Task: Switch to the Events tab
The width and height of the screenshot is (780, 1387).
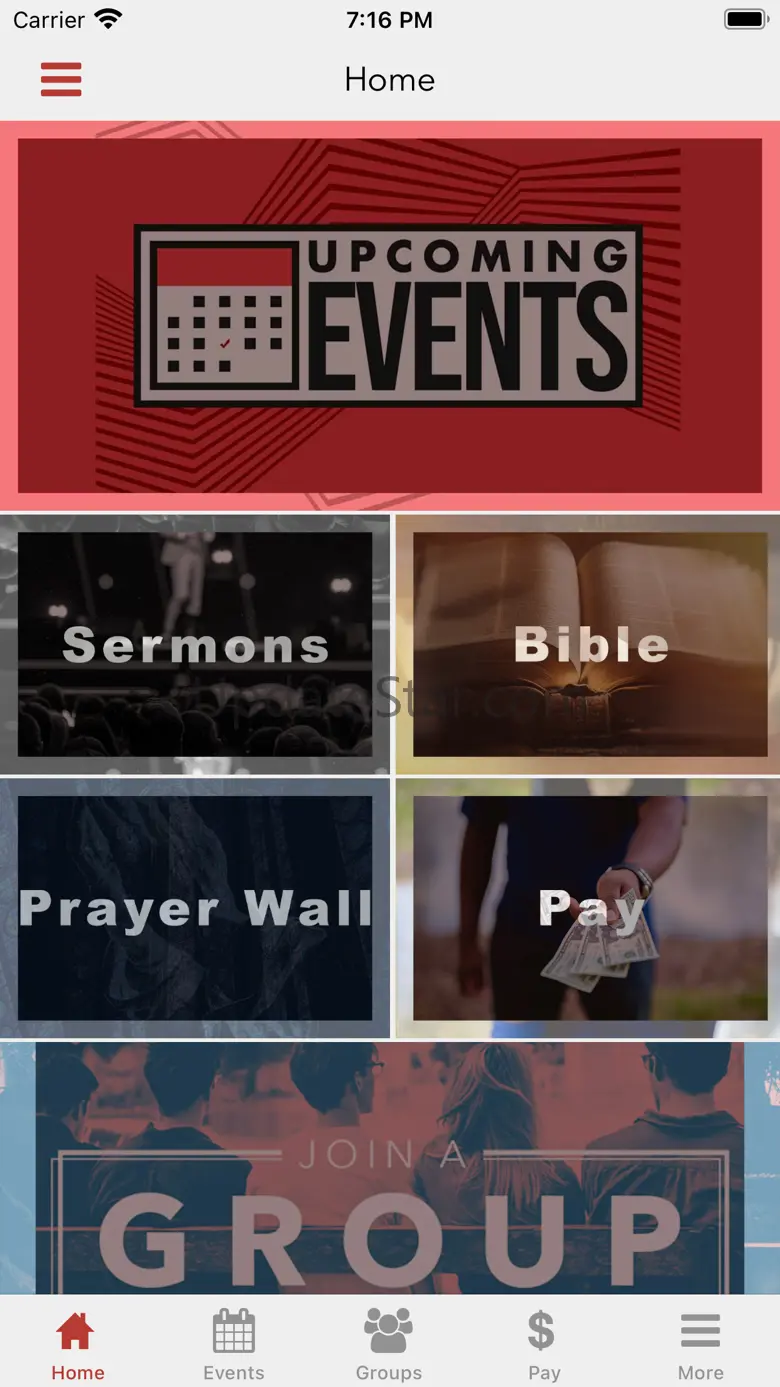Action: 233,1345
